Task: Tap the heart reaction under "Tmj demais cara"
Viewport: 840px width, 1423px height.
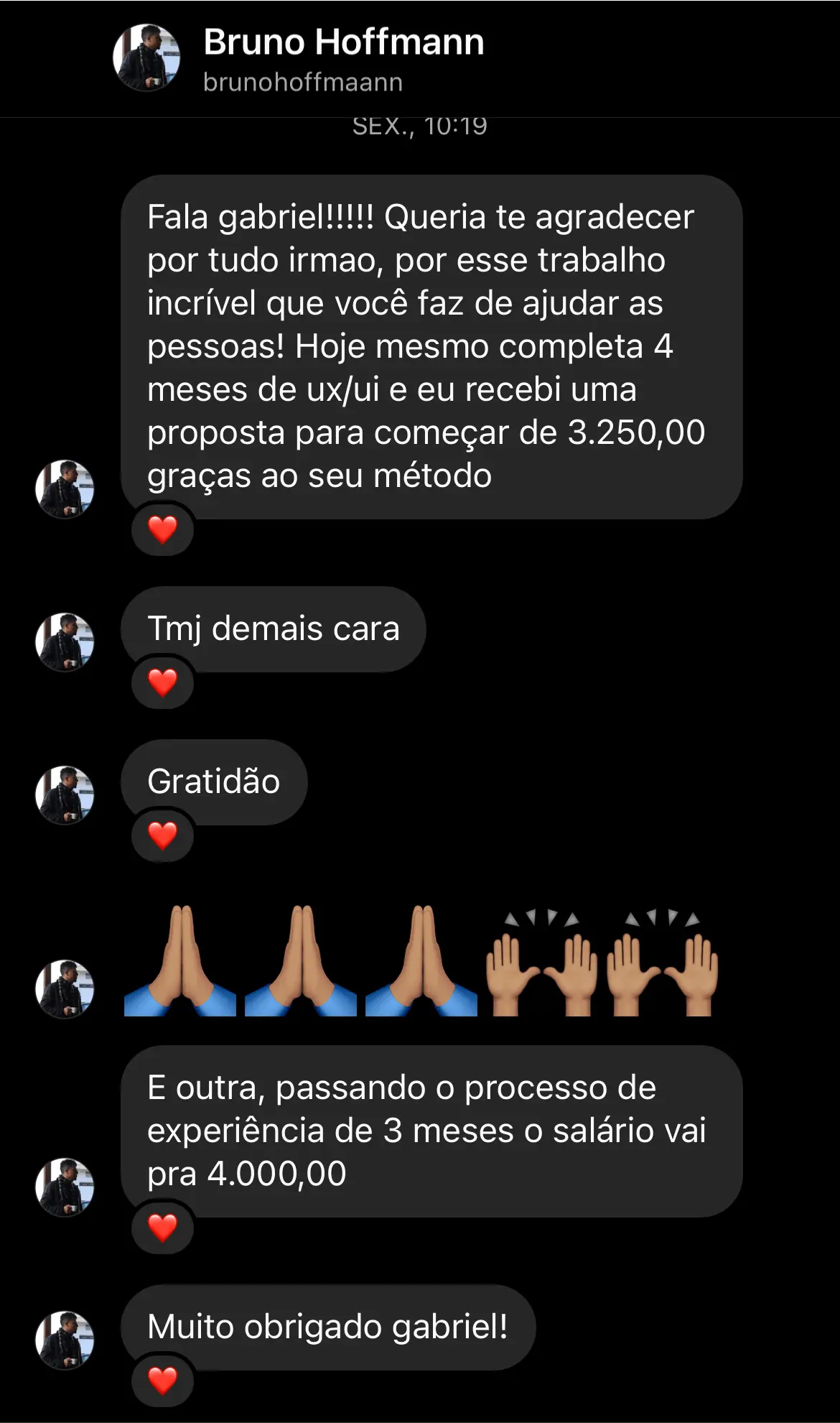Action: point(162,682)
